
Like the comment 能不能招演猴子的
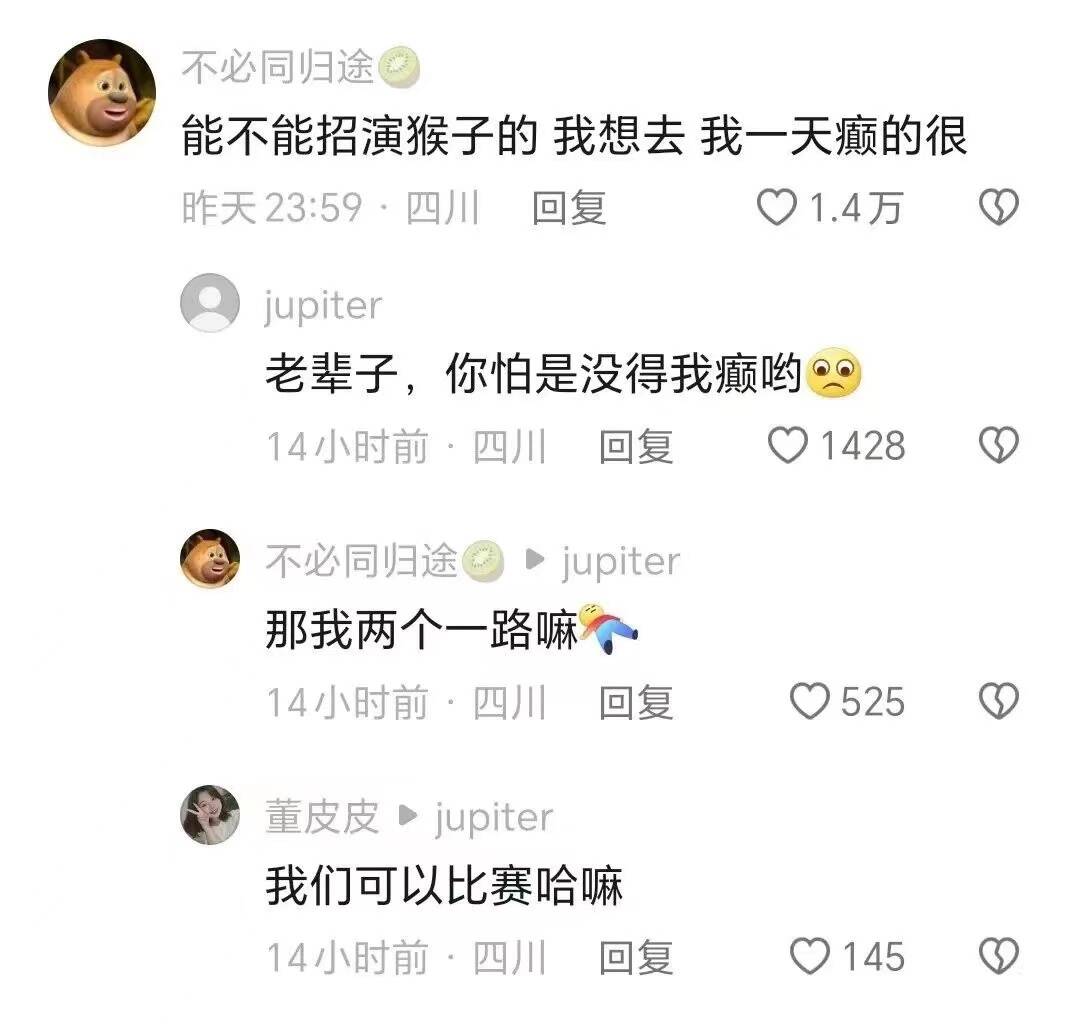pos(777,208)
